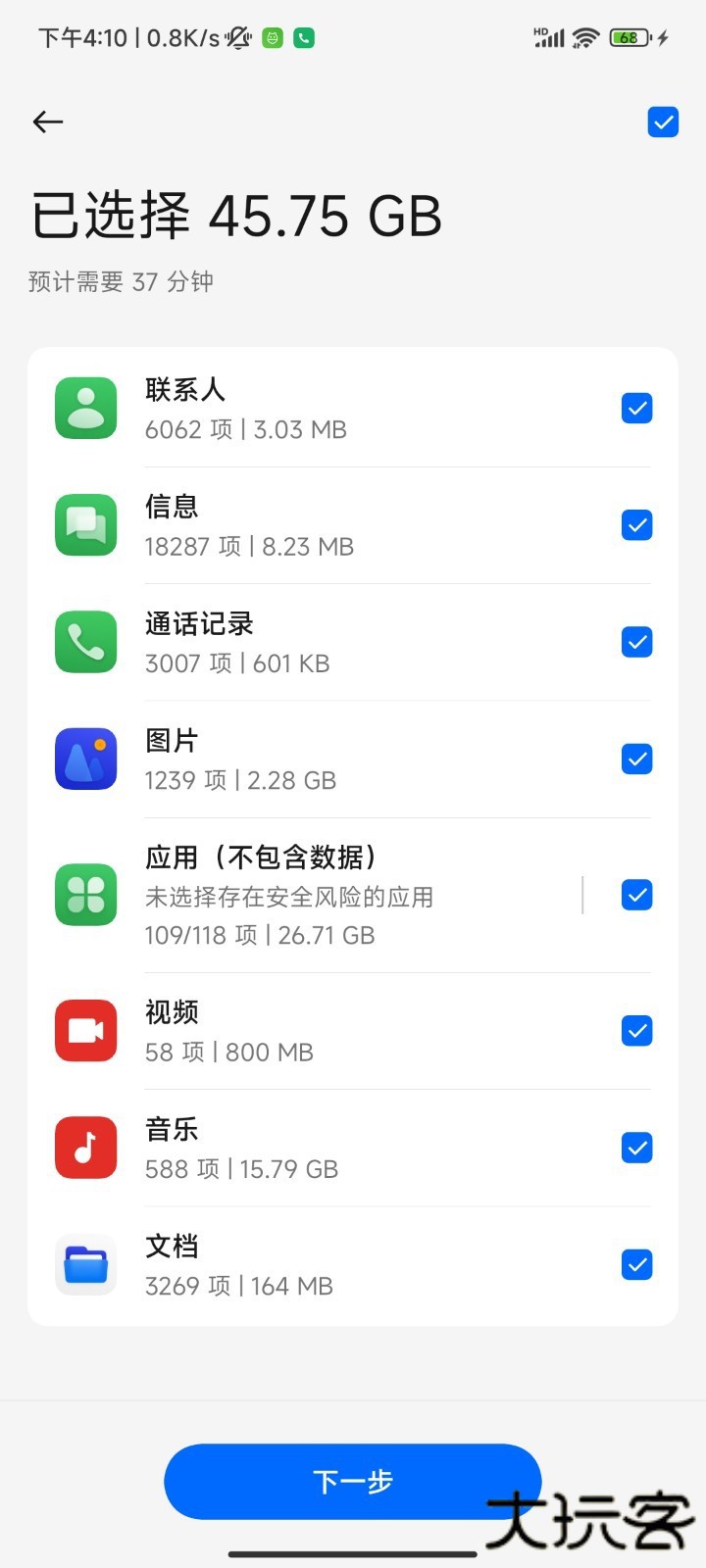Click the 图片 pictures icon
Screen dimensions: 706x1568
click(x=85, y=759)
